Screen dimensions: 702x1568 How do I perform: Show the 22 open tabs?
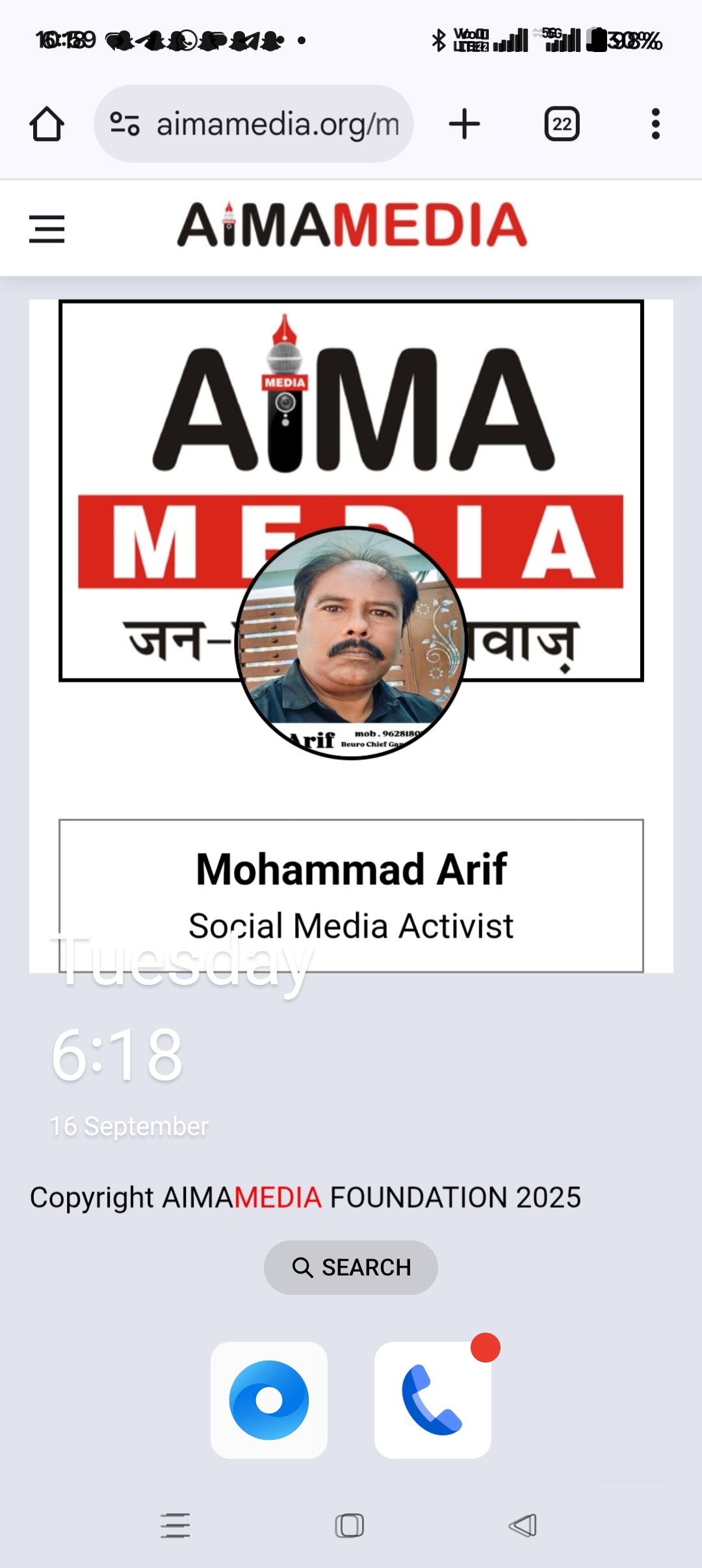pyautogui.click(x=562, y=124)
